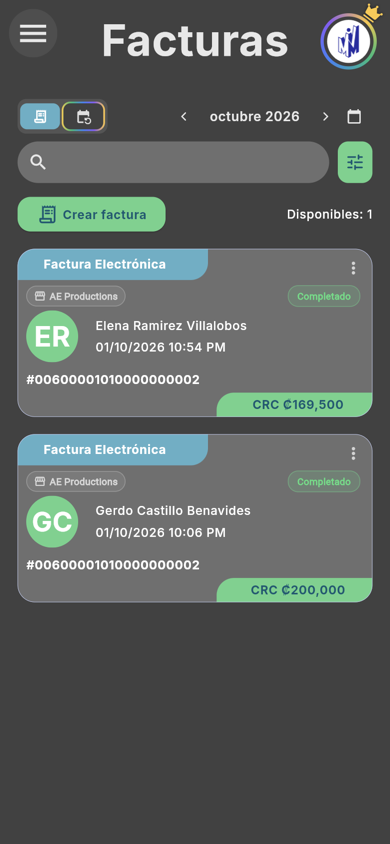The width and height of the screenshot is (390, 844).
Task: Open overflow menu on Gerdo Castillo's invoice
Action: coord(353,453)
